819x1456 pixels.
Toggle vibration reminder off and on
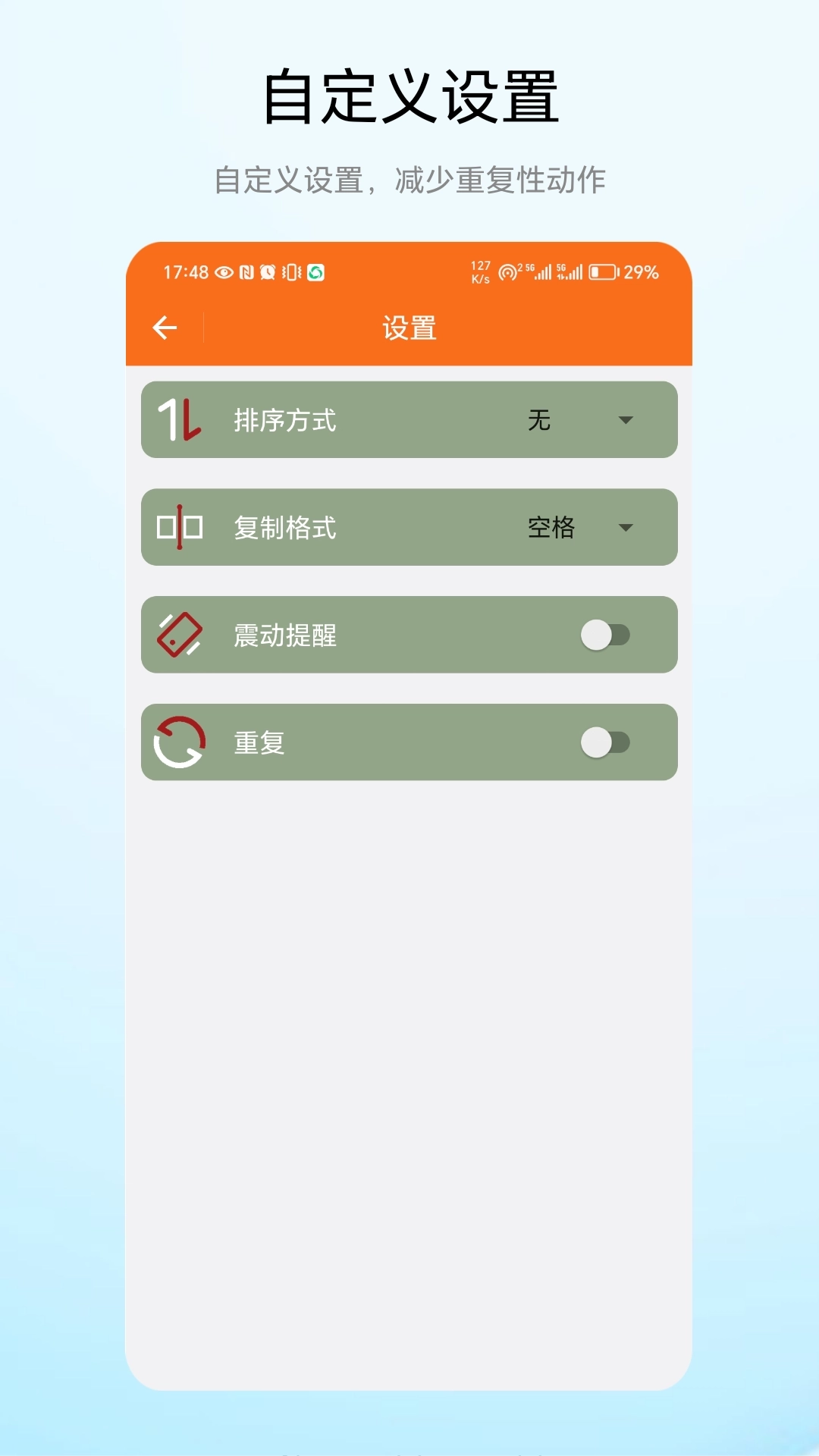click(604, 635)
